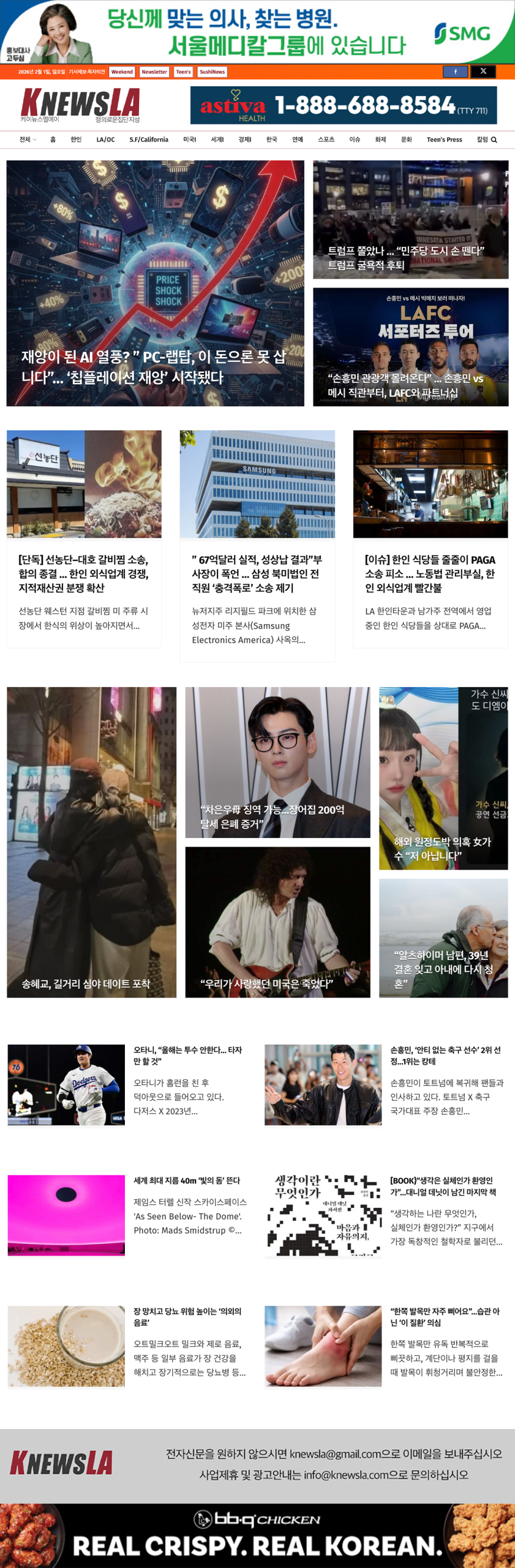
Task: Open the Teen's Press section
Action: (x=444, y=140)
